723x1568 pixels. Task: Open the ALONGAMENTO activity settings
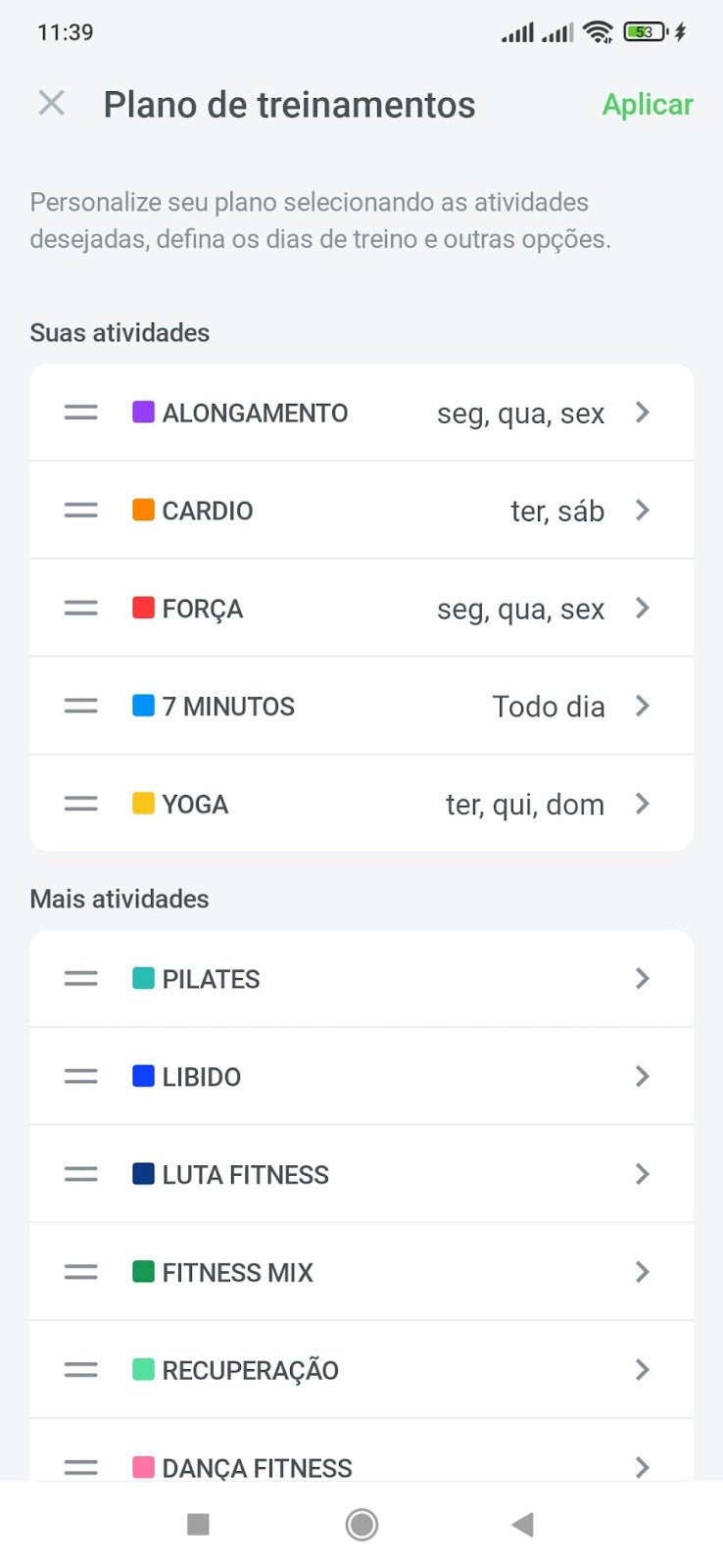(361, 413)
